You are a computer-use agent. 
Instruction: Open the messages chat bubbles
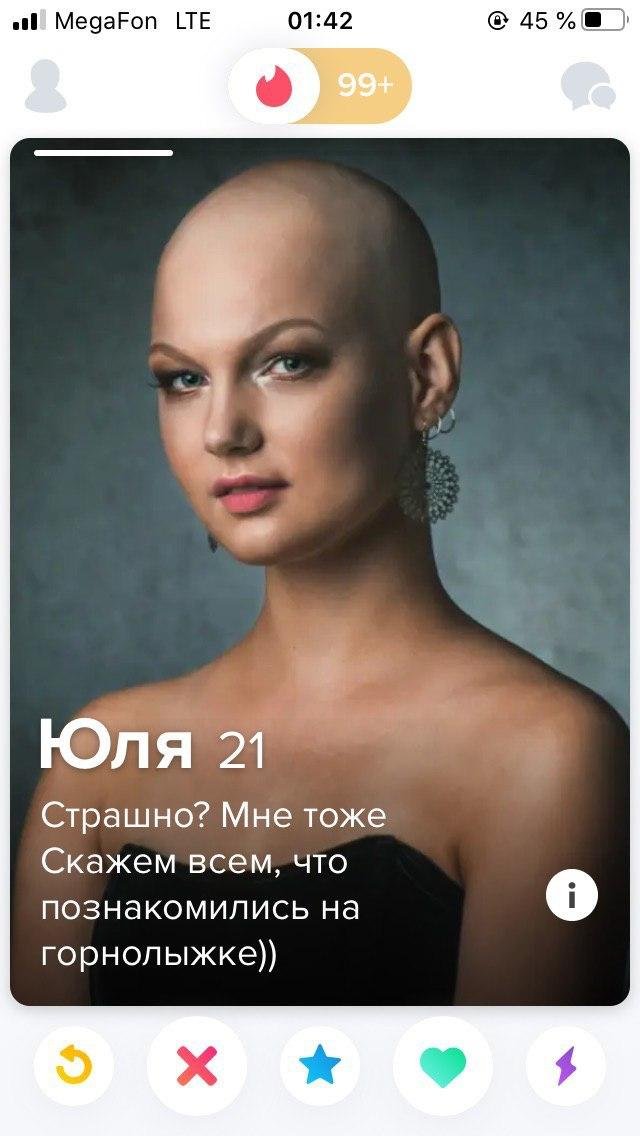pyautogui.click(x=587, y=87)
